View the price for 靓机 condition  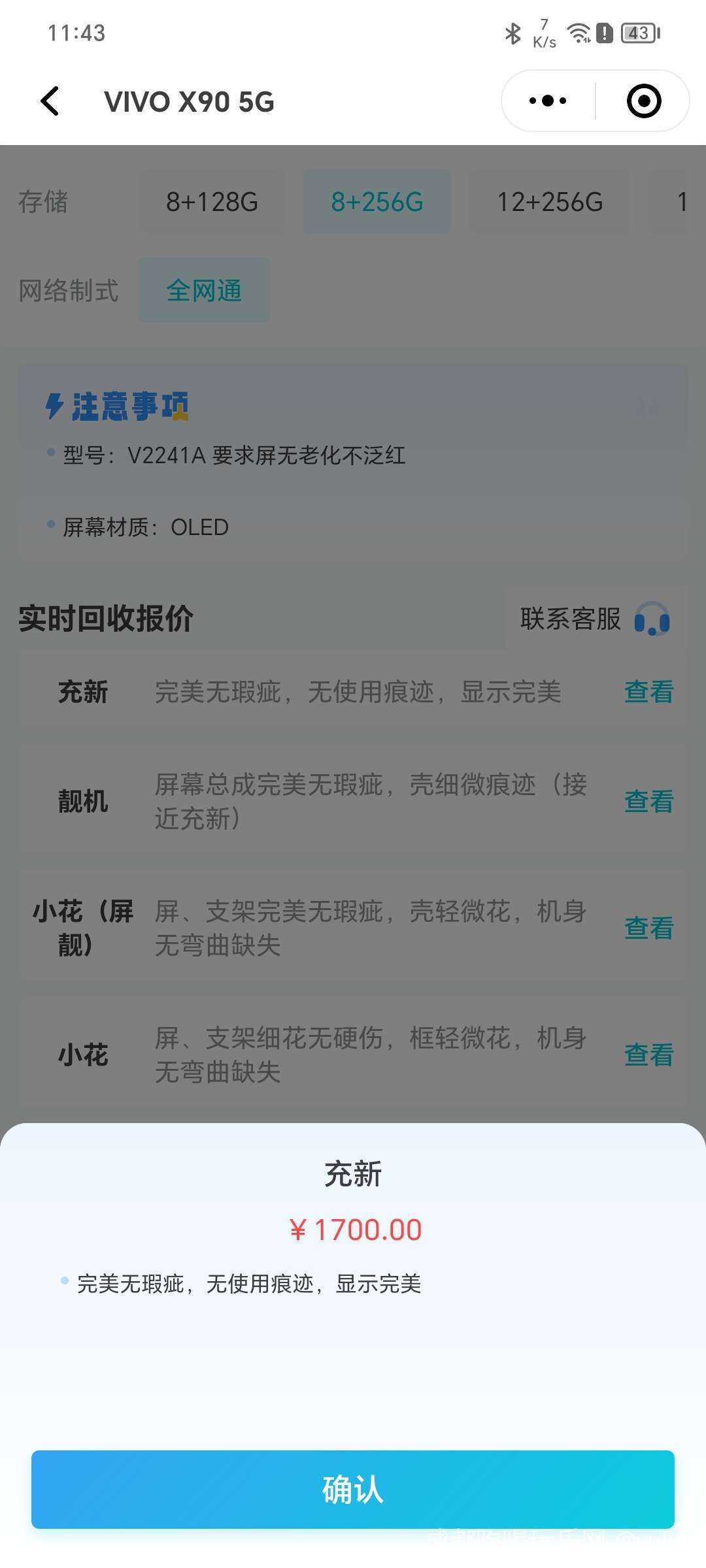pos(648,802)
